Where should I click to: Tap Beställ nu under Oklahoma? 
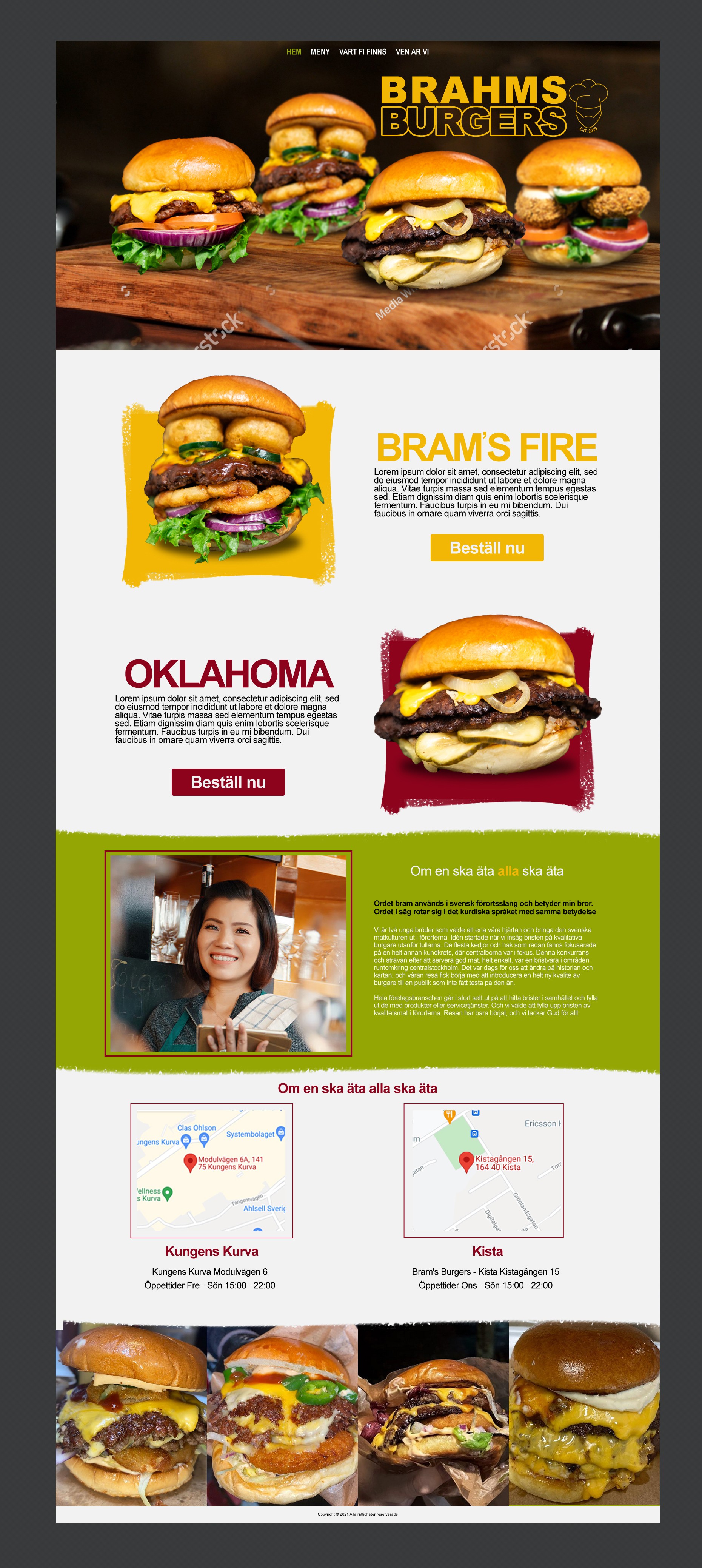pyautogui.click(x=228, y=782)
